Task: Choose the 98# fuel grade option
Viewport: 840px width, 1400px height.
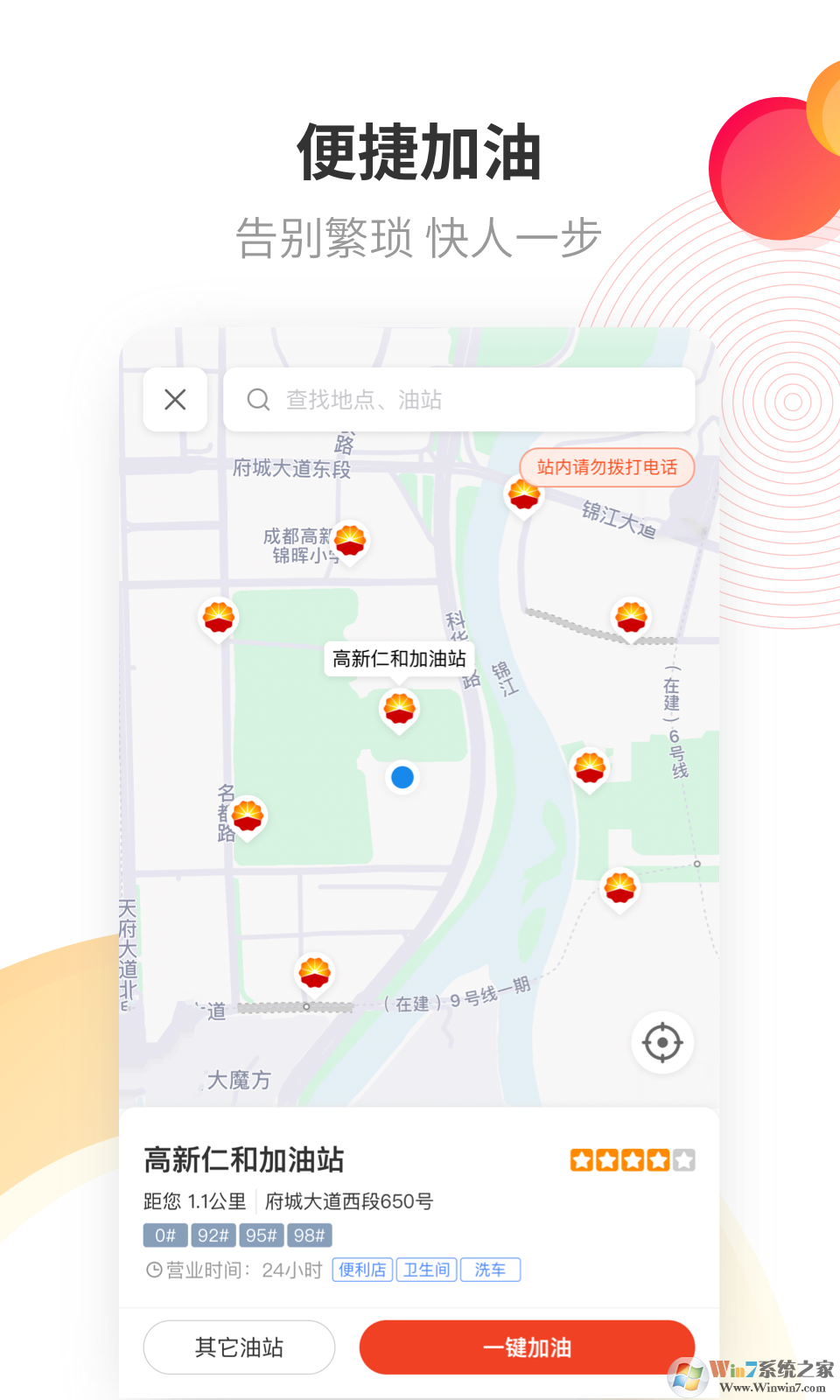Action: click(311, 1235)
